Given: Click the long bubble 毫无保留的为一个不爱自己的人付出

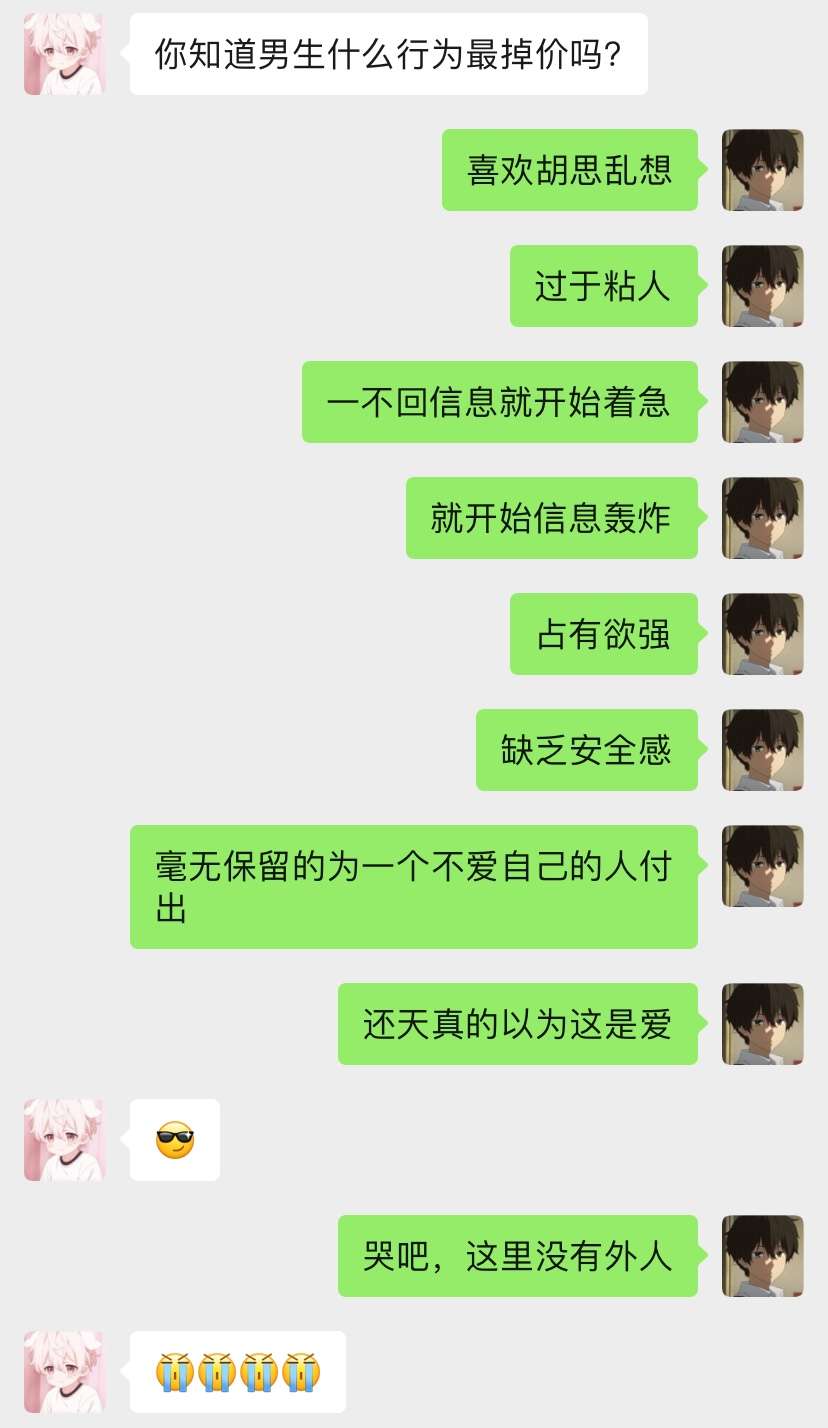Looking at the screenshot, I should 412,886.
